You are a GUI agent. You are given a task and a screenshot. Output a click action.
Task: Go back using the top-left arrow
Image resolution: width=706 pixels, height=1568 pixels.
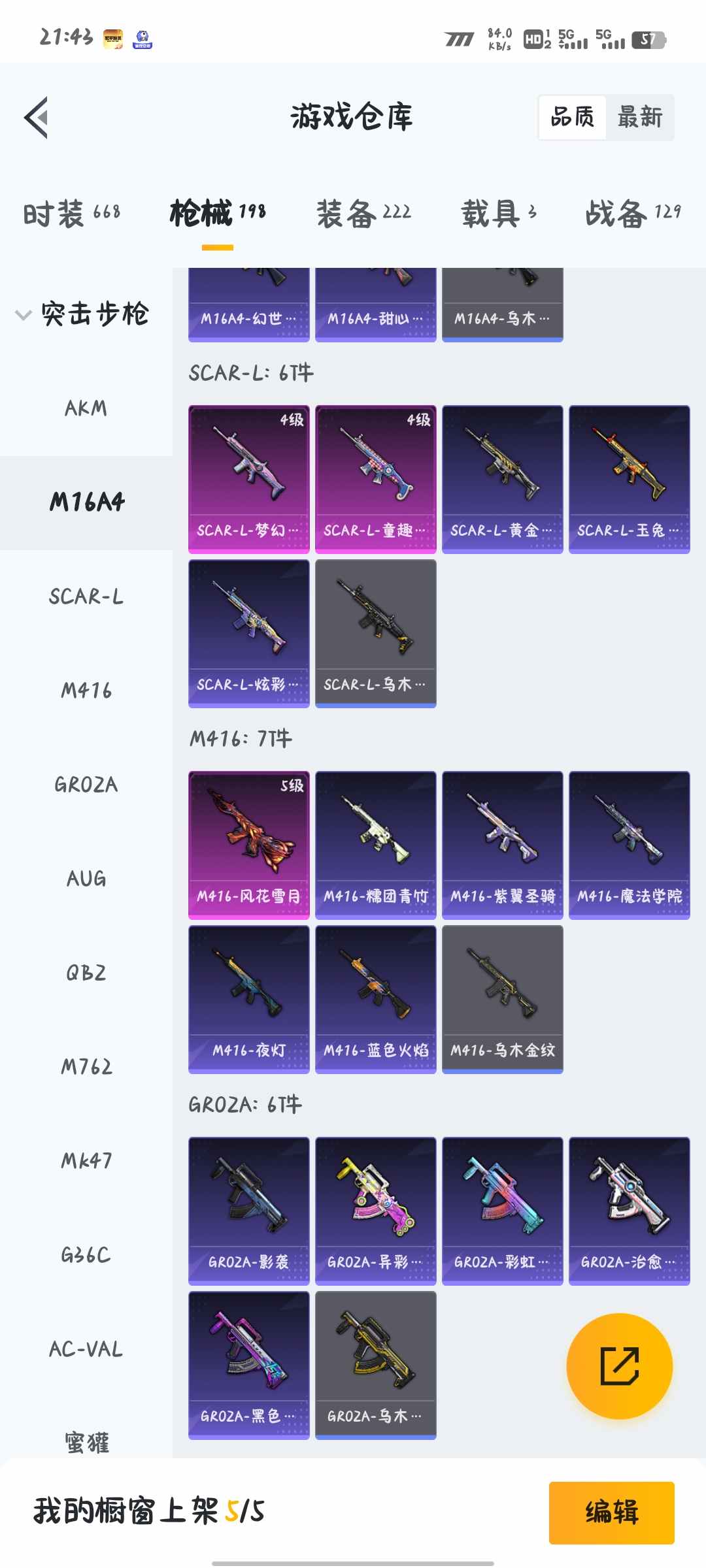tap(37, 118)
